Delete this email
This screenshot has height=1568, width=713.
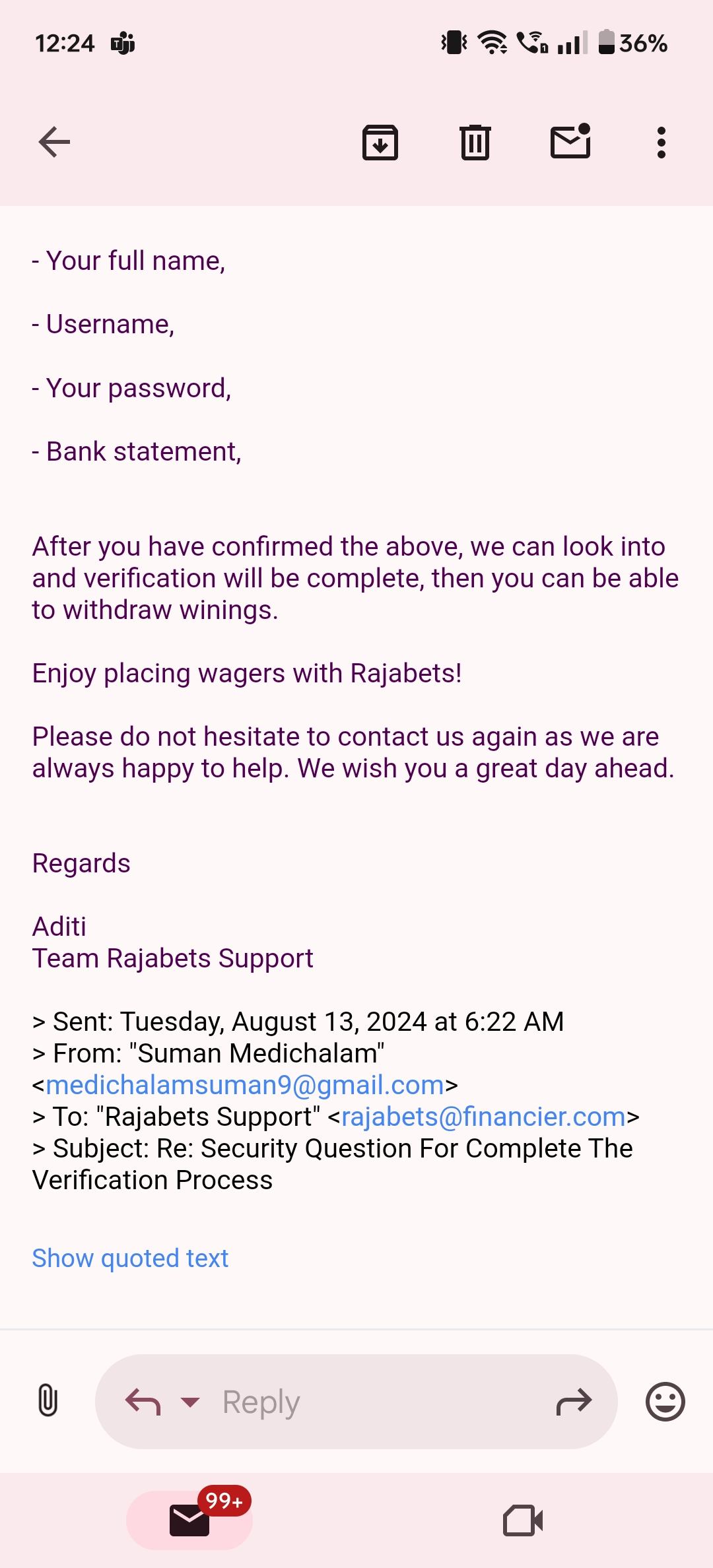475,142
